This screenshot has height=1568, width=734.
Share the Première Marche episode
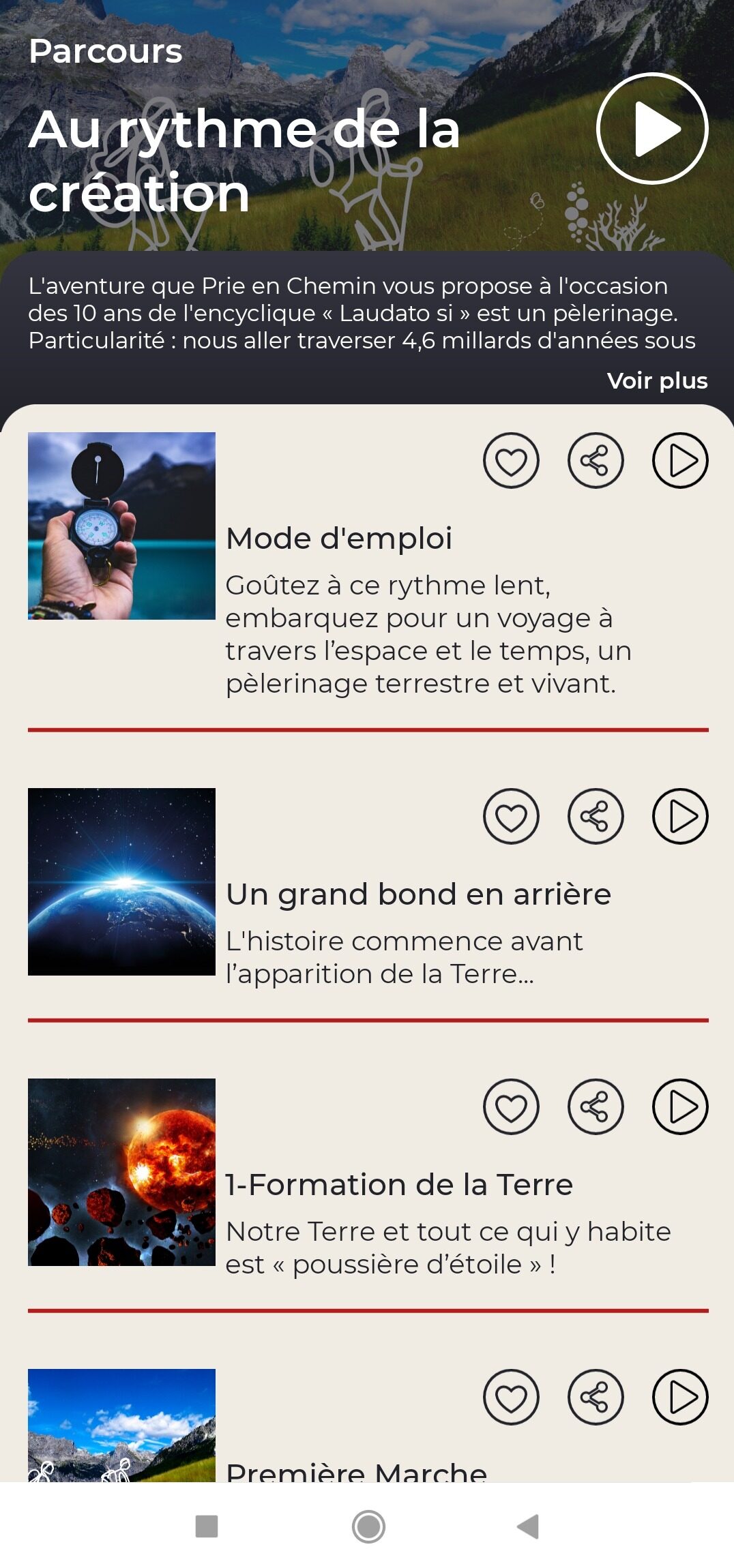pos(596,1397)
